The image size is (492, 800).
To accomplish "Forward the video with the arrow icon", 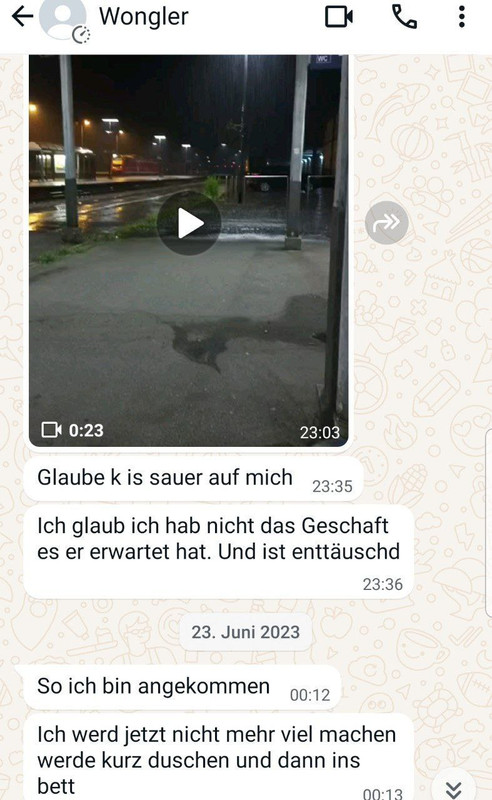I will 386,222.
